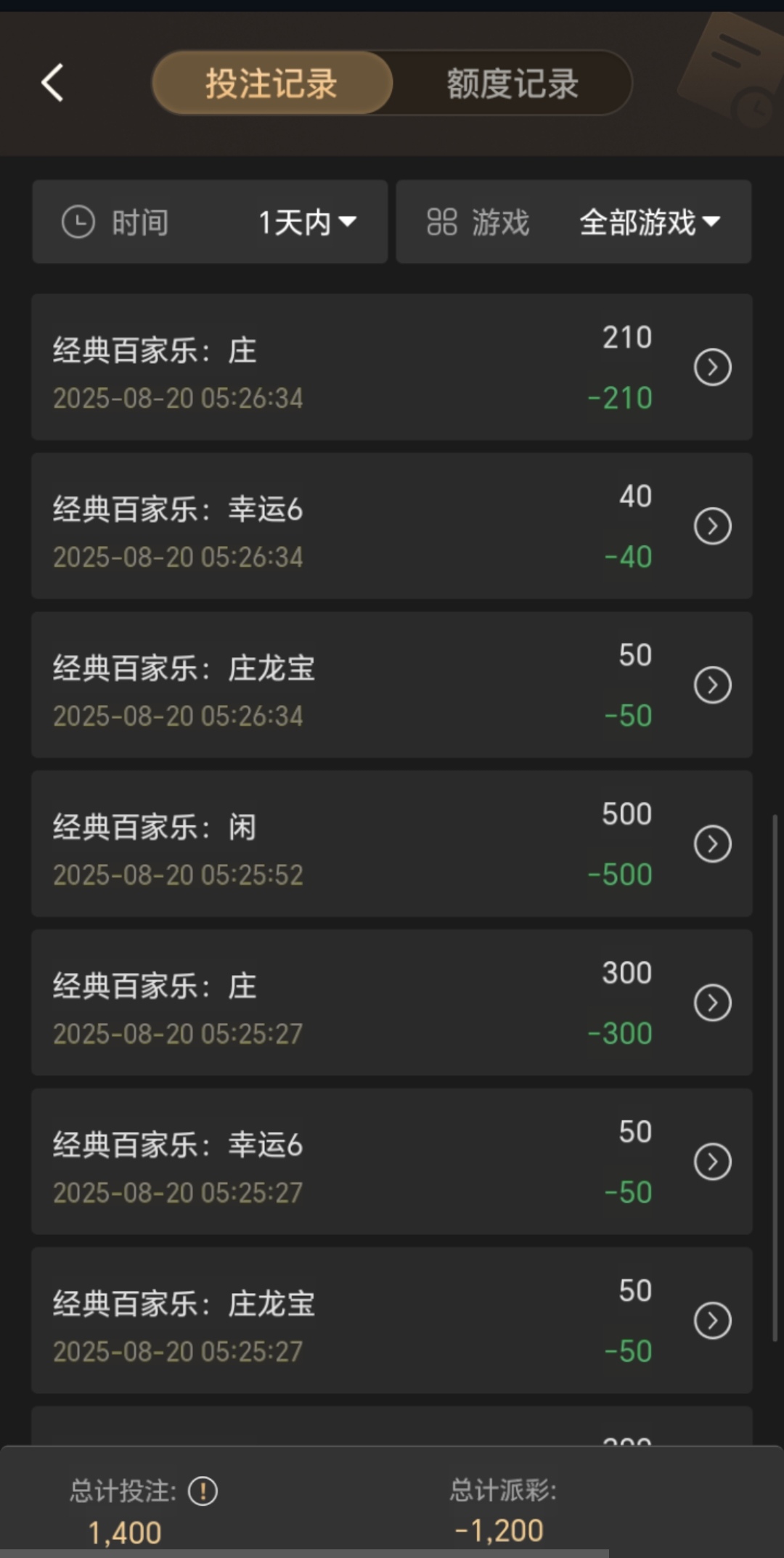
Task: Expand the 全部游戏 game filter dropdown
Action: tap(647, 222)
